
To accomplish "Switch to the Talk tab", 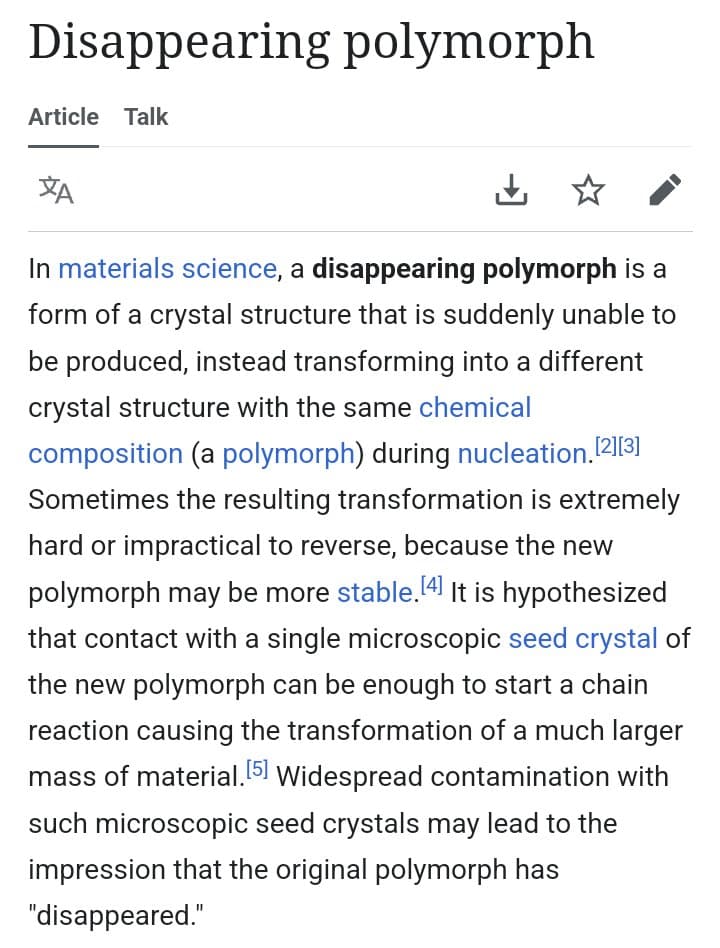I will tap(146, 117).
